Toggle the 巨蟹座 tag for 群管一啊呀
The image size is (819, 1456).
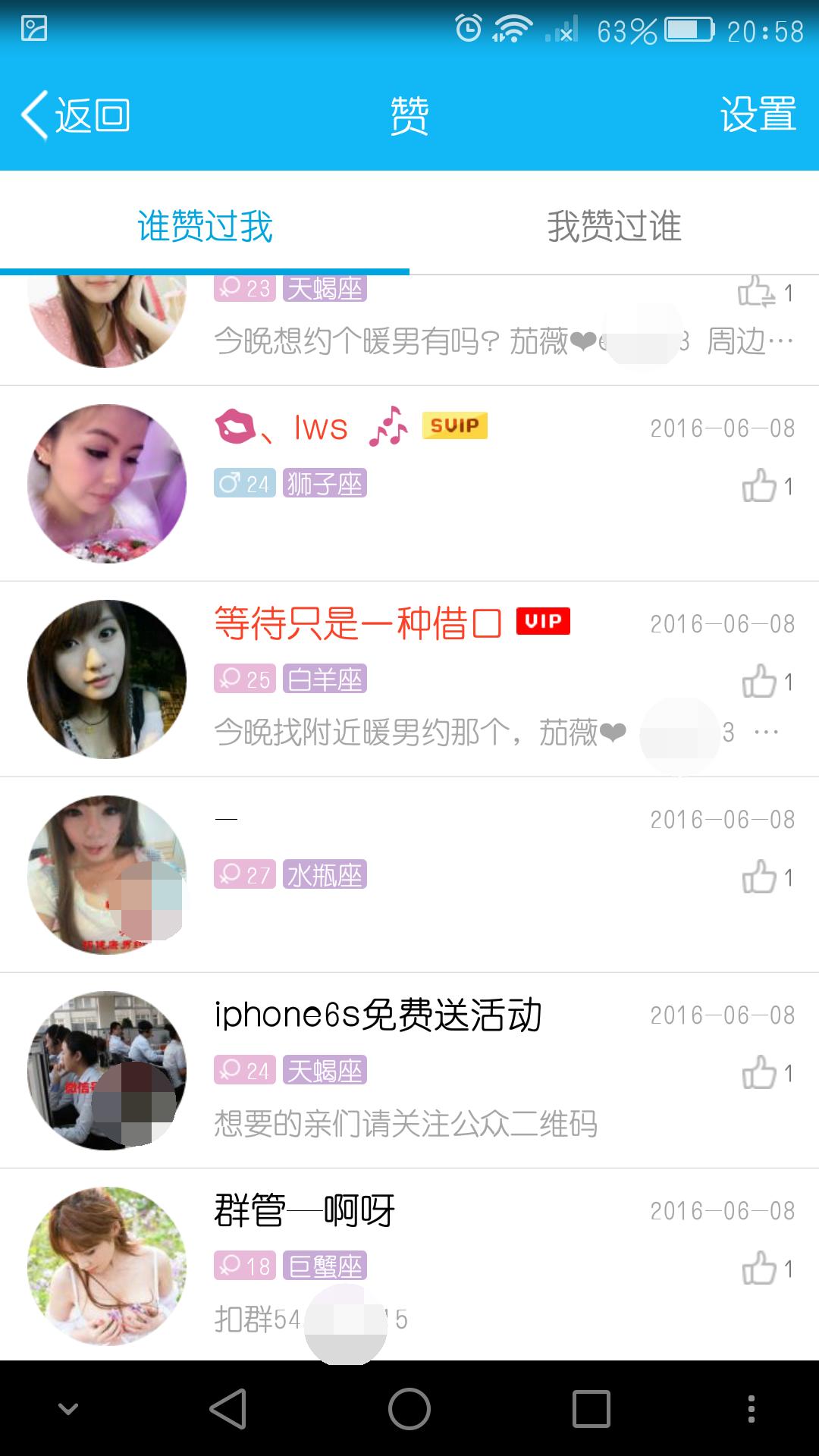click(325, 1266)
